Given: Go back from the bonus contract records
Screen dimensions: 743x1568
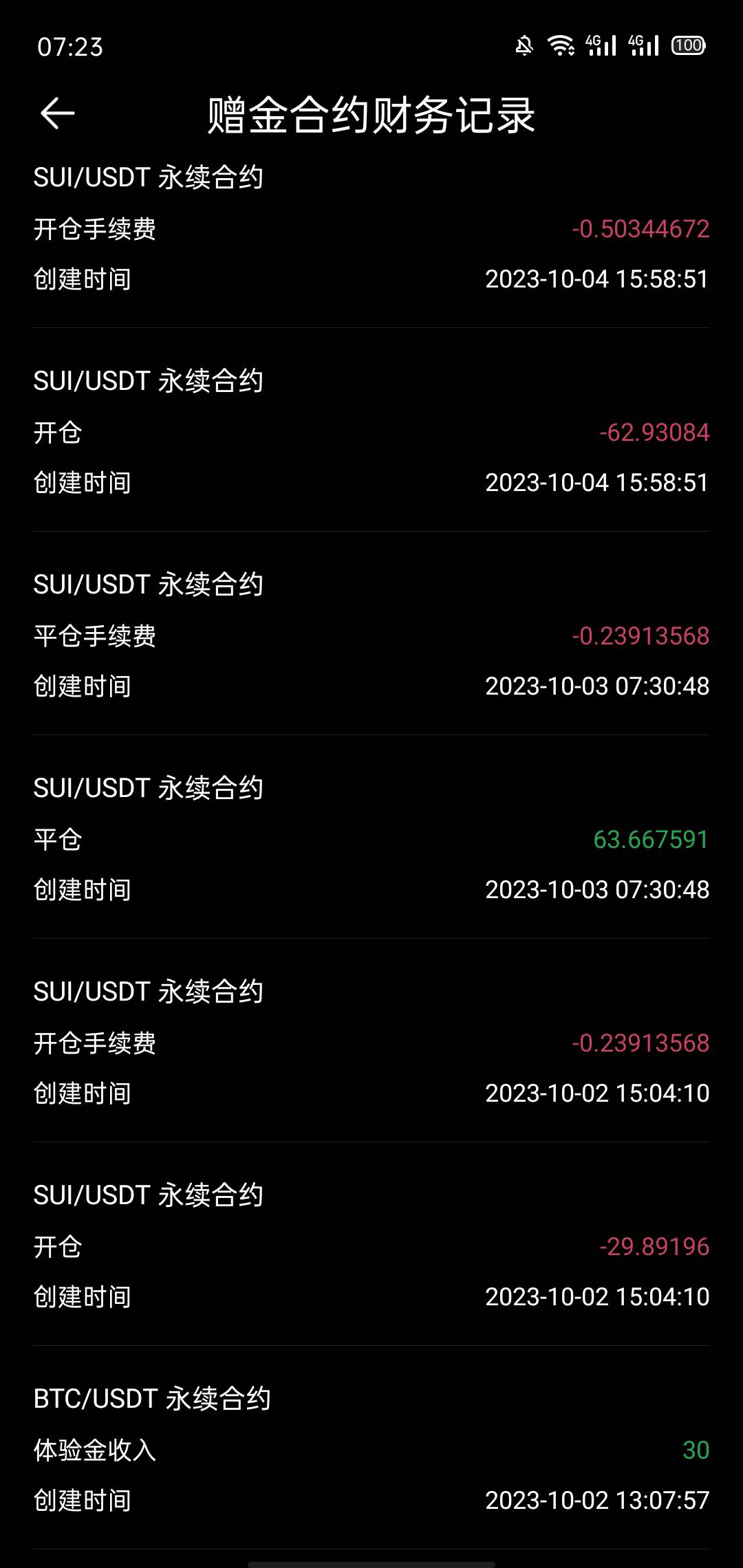Looking at the screenshot, I should coord(58,113).
